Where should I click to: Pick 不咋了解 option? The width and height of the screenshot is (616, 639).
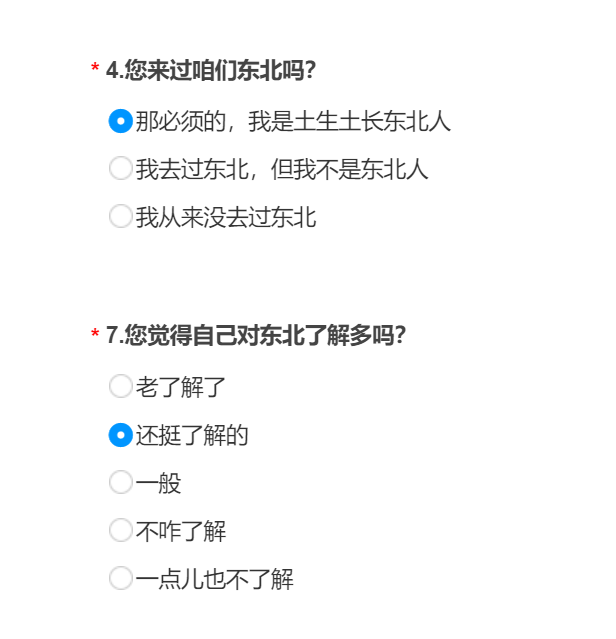click(120, 531)
